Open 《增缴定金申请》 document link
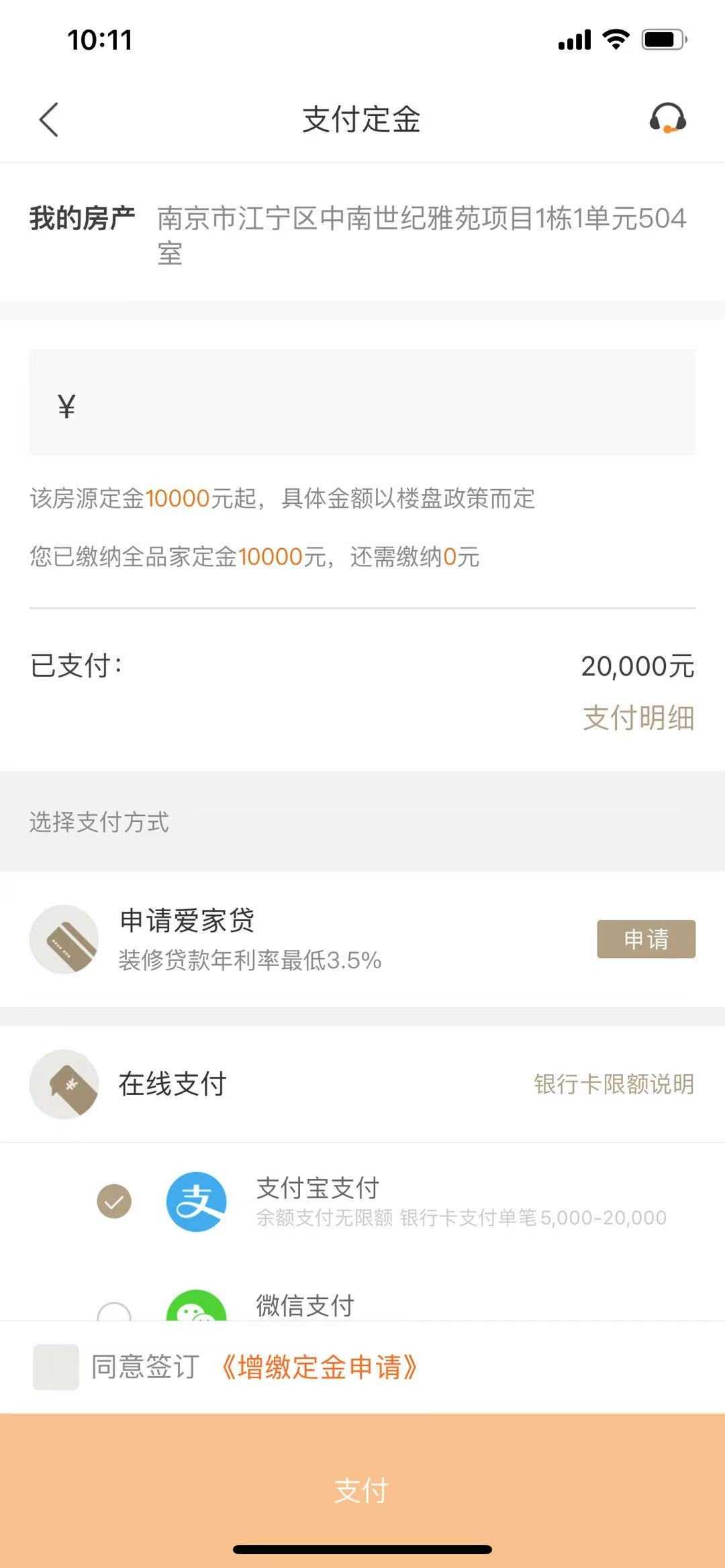This screenshot has height=1568, width=725. [320, 1367]
